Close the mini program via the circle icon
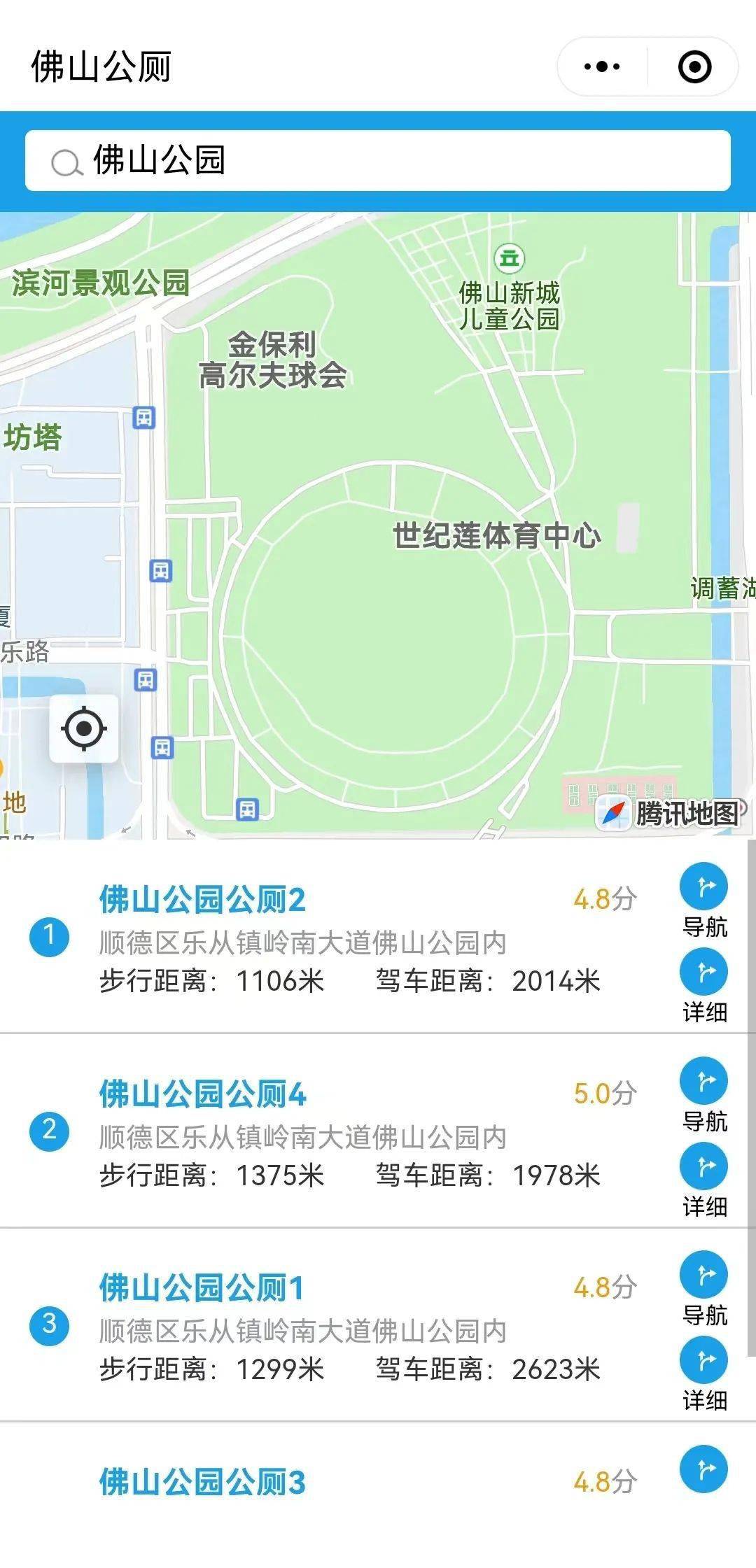The height and width of the screenshot is (1568, 756). [694, 67]
